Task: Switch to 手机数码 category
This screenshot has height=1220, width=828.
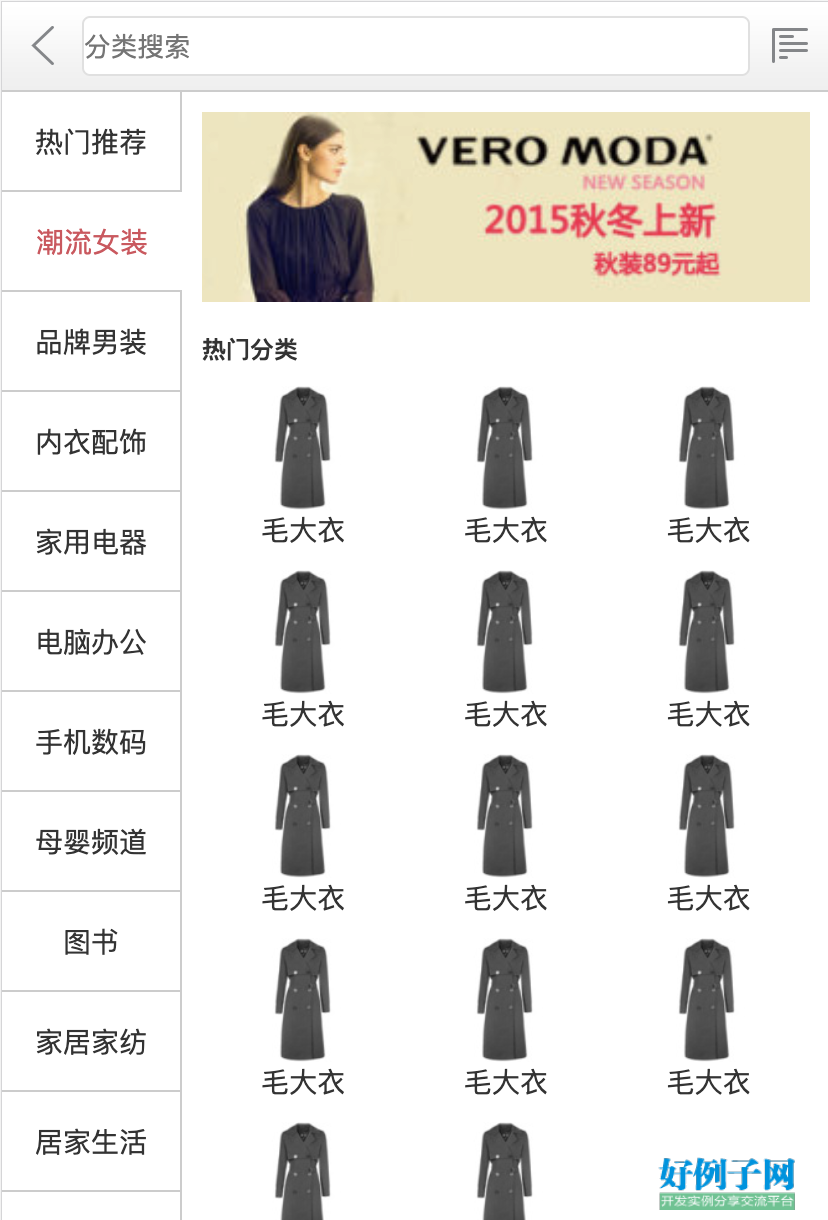Action: pyautogui.click(x=91, y=742)
